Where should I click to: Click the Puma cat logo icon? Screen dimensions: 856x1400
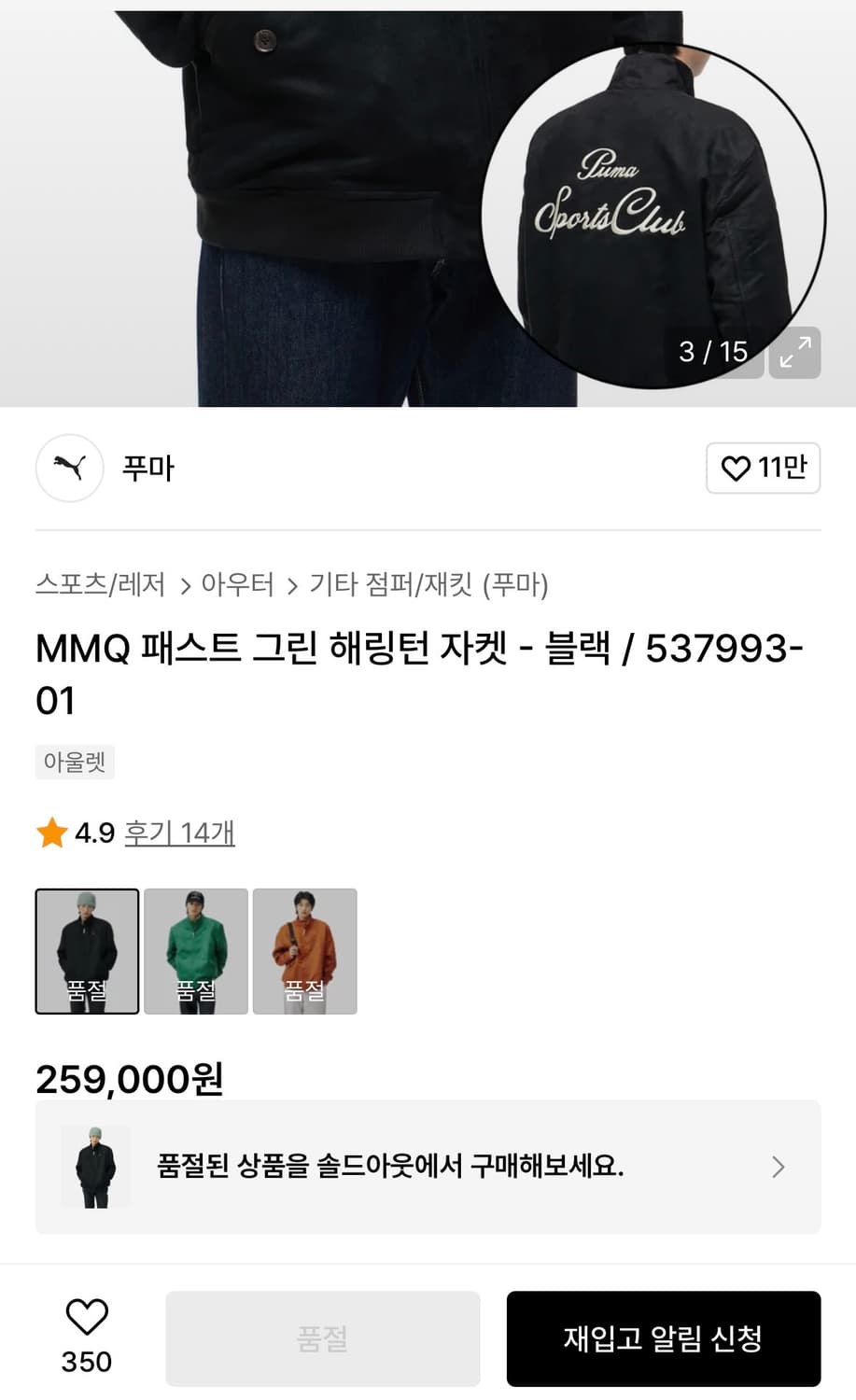(x=68, y=469)
